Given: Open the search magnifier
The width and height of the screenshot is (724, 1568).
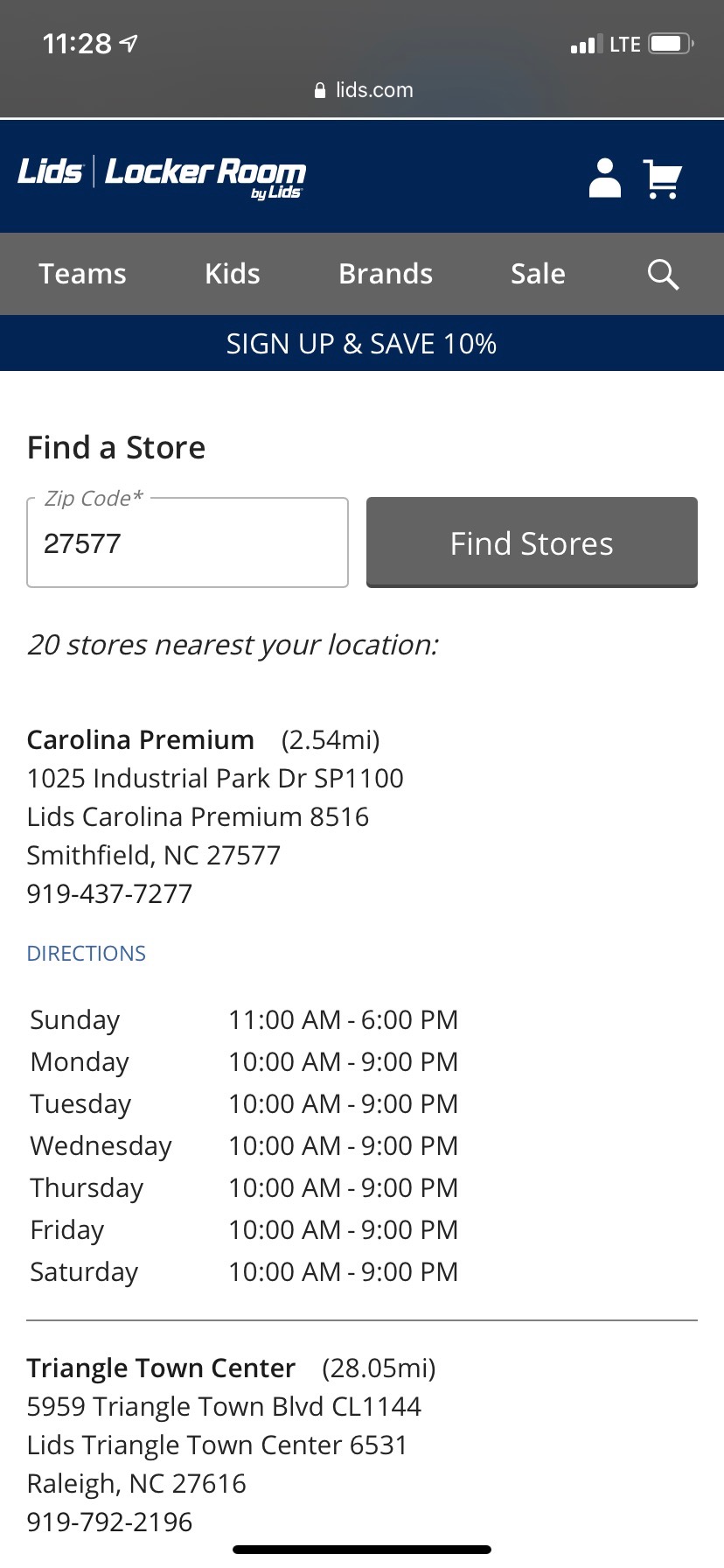Looking at the screenshot, I should [x=663, y=275].
